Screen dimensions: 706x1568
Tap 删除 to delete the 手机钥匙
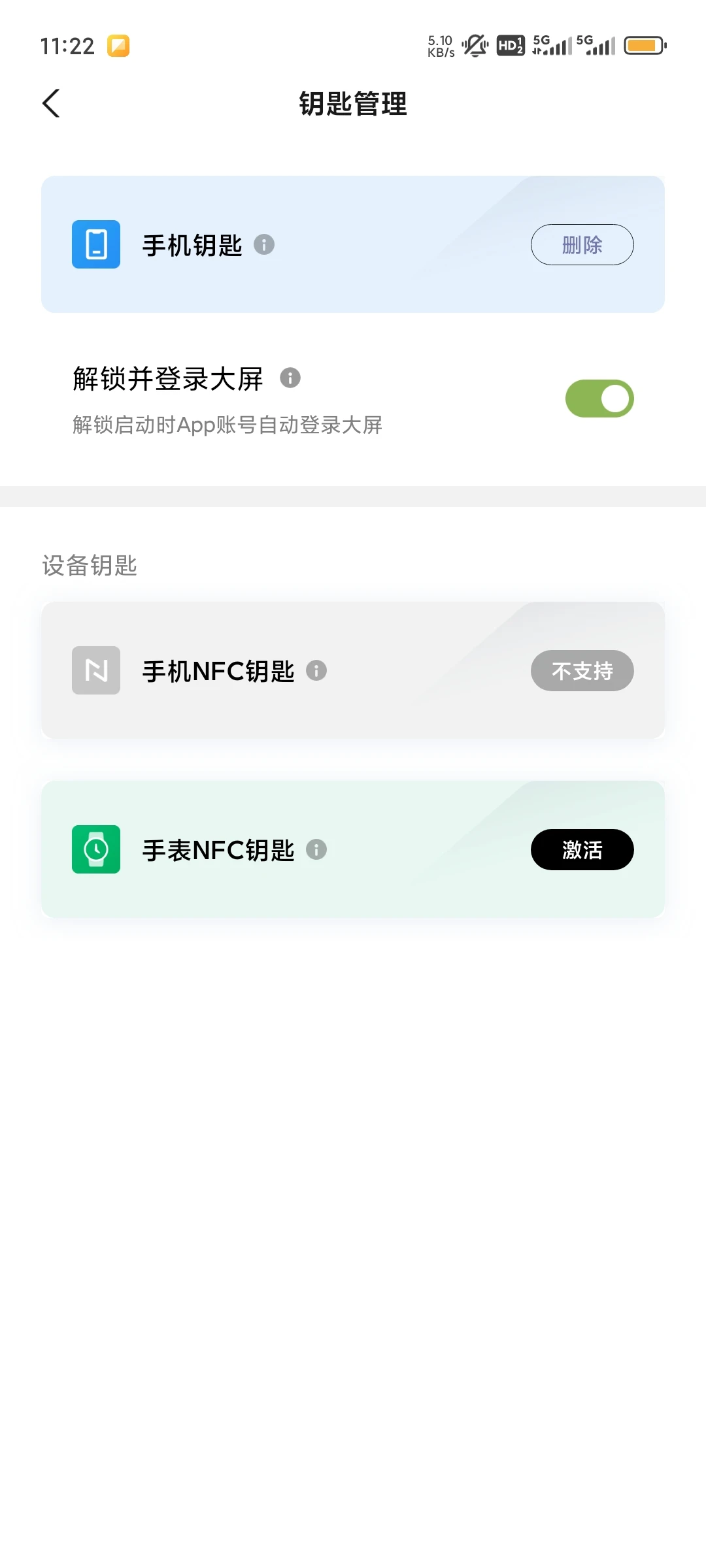click(582, 244)
